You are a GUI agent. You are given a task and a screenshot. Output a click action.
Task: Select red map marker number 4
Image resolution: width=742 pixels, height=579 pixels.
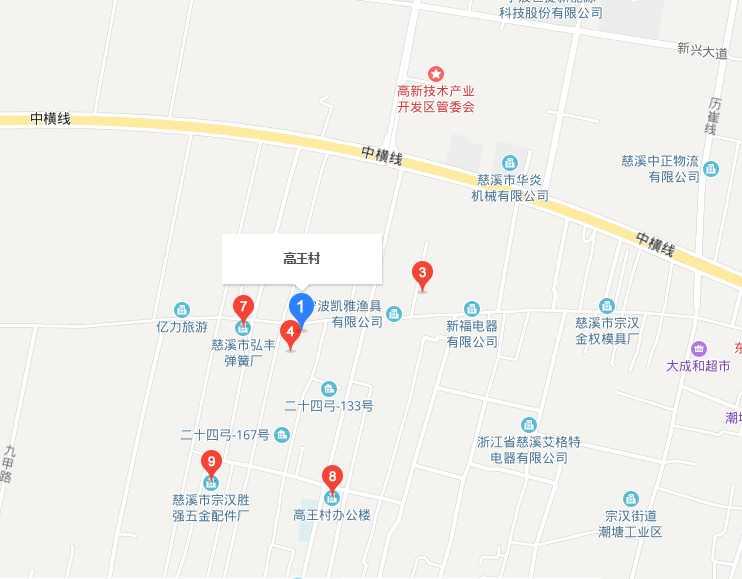[291, 331]
